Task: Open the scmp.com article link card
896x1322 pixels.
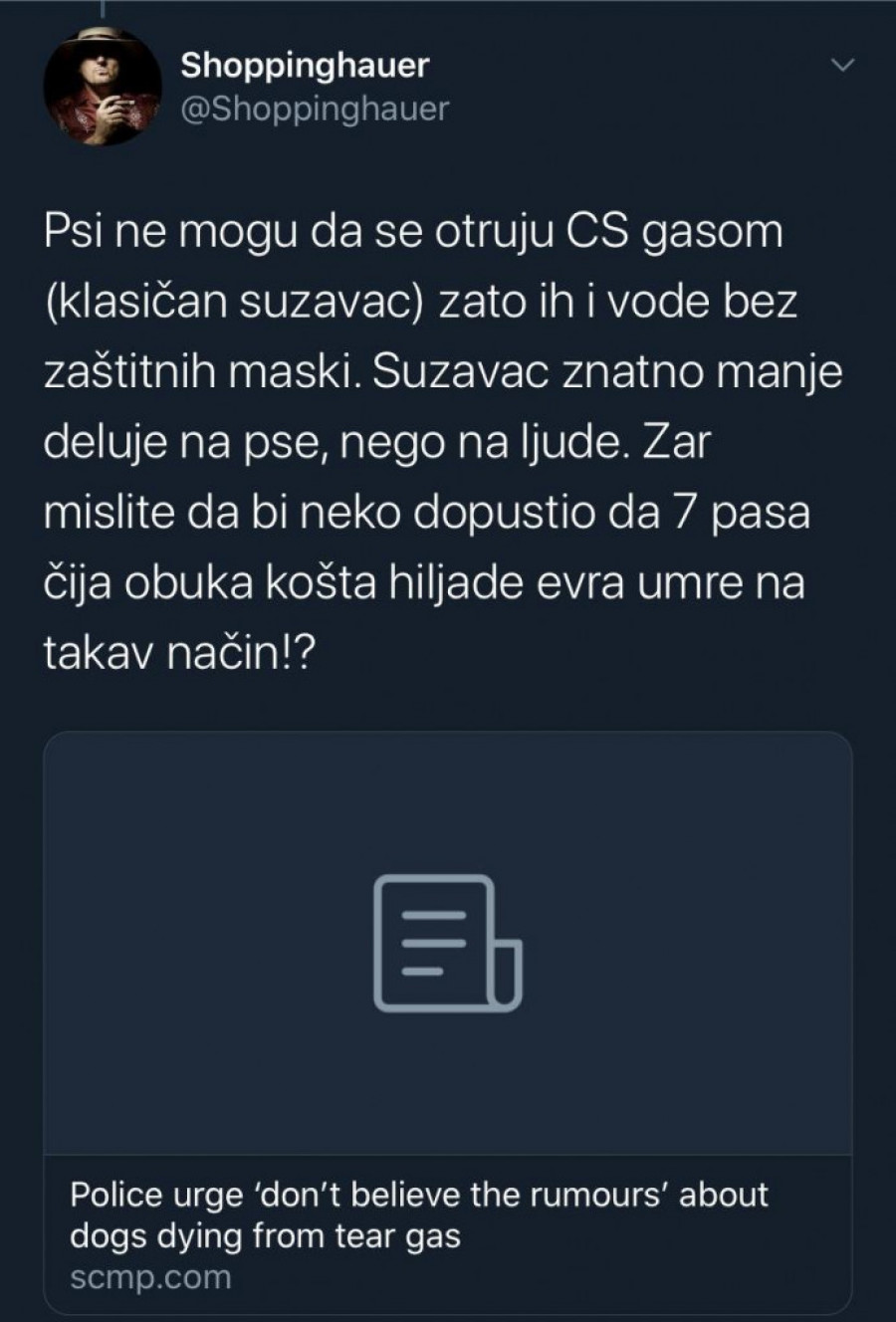Action: coord(448,1020)
